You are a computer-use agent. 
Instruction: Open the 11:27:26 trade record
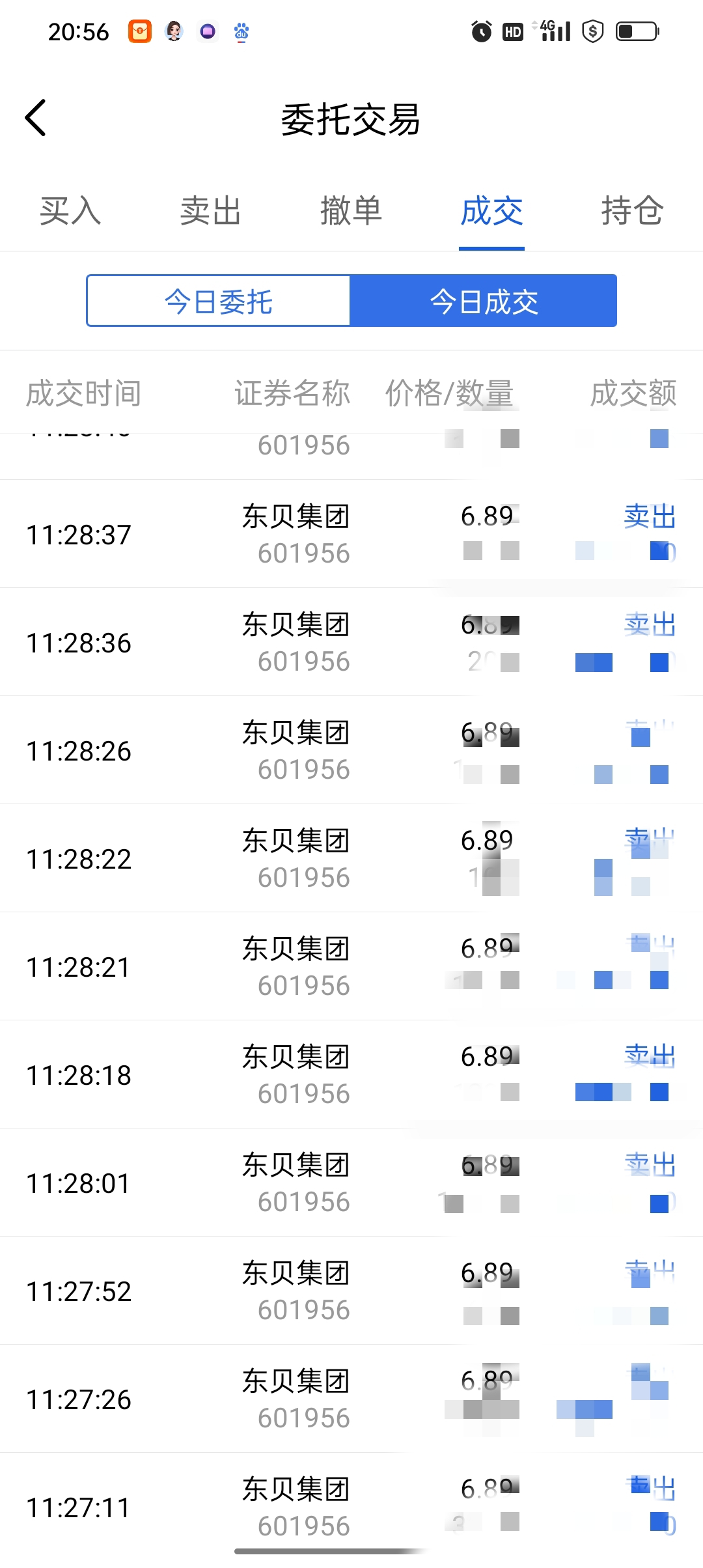351,1399
